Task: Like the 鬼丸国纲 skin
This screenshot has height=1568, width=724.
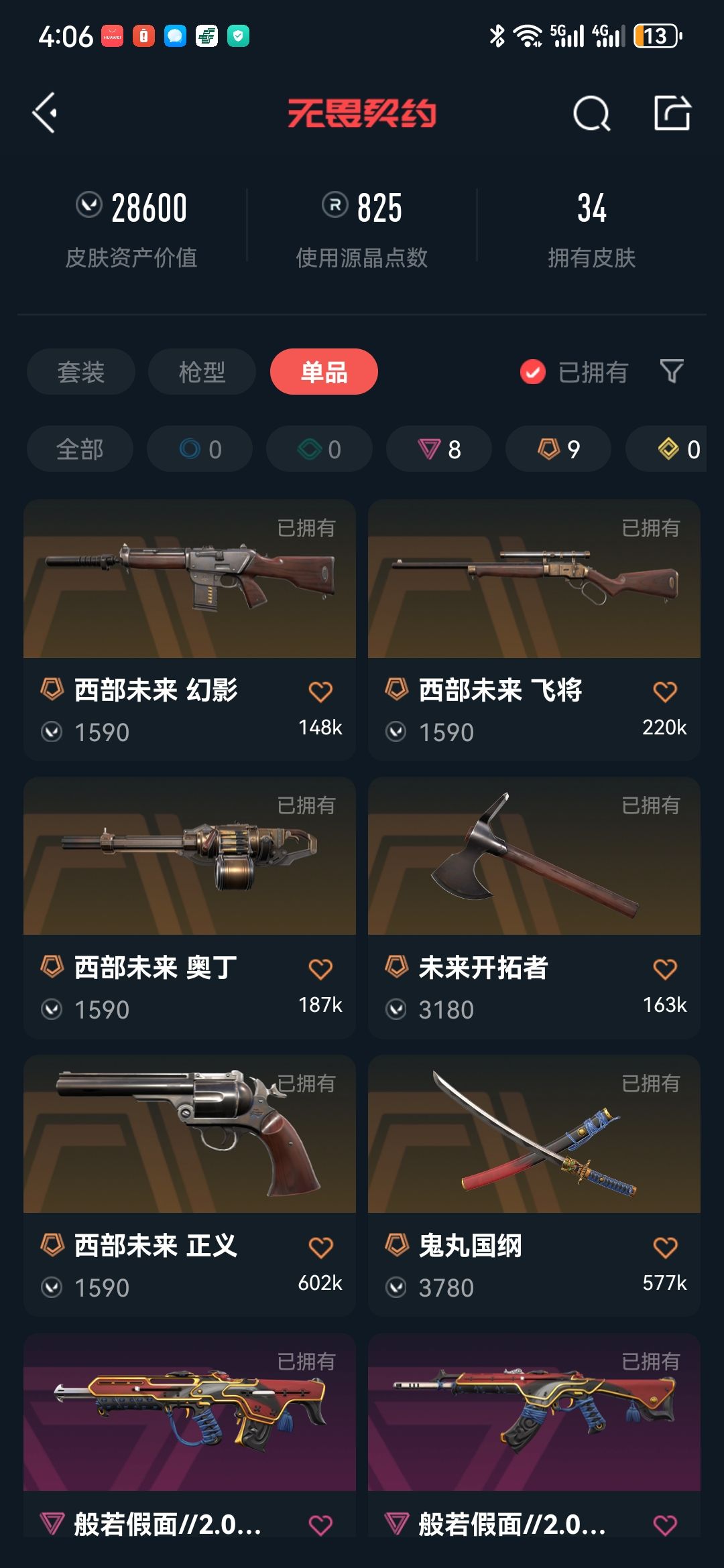Action: (665, 1247)
